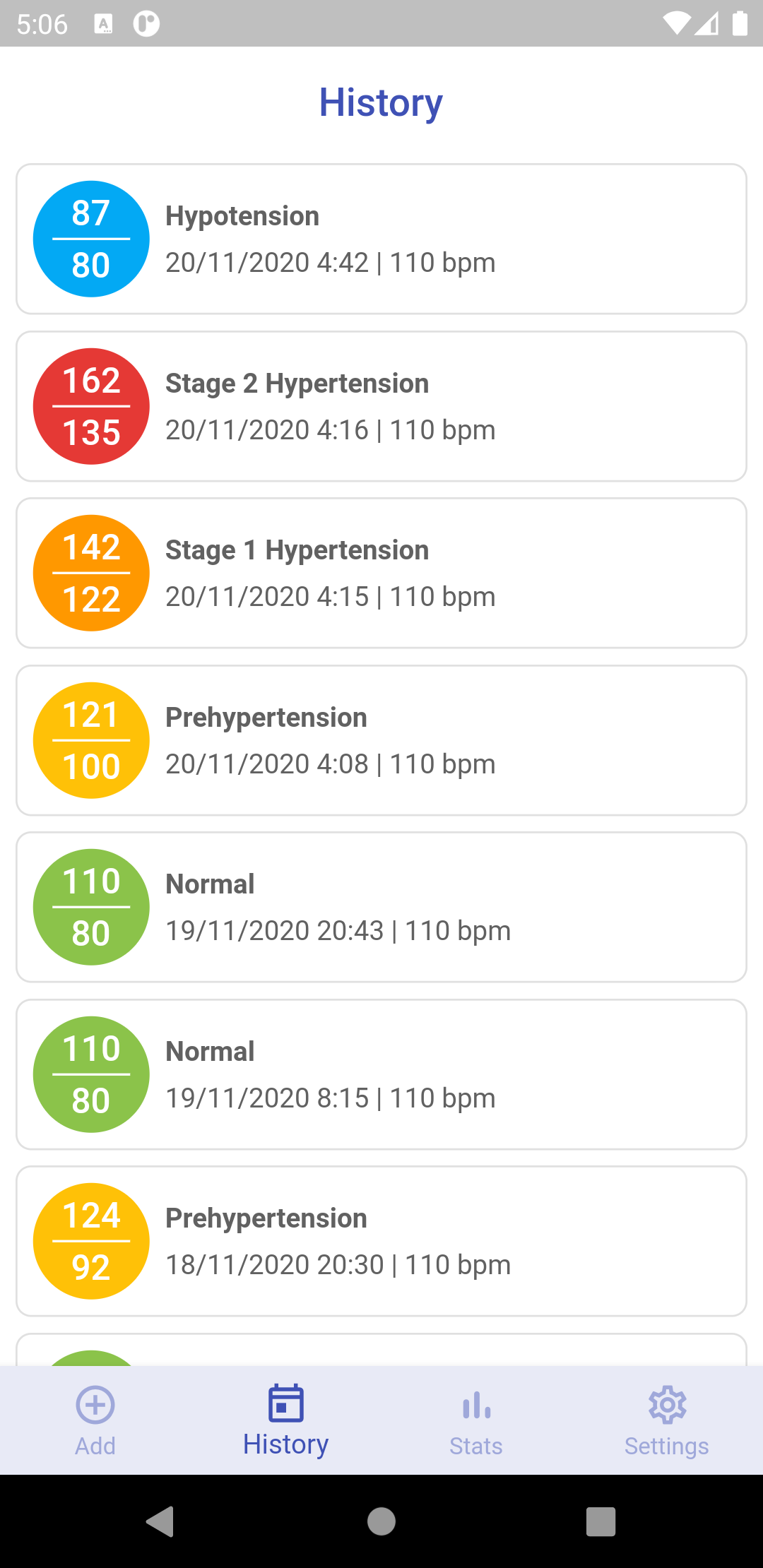This screenshot has height=1568, width=763.
Task: Select the Stage 1 Hypertension entry
Action: coord(381,573)
